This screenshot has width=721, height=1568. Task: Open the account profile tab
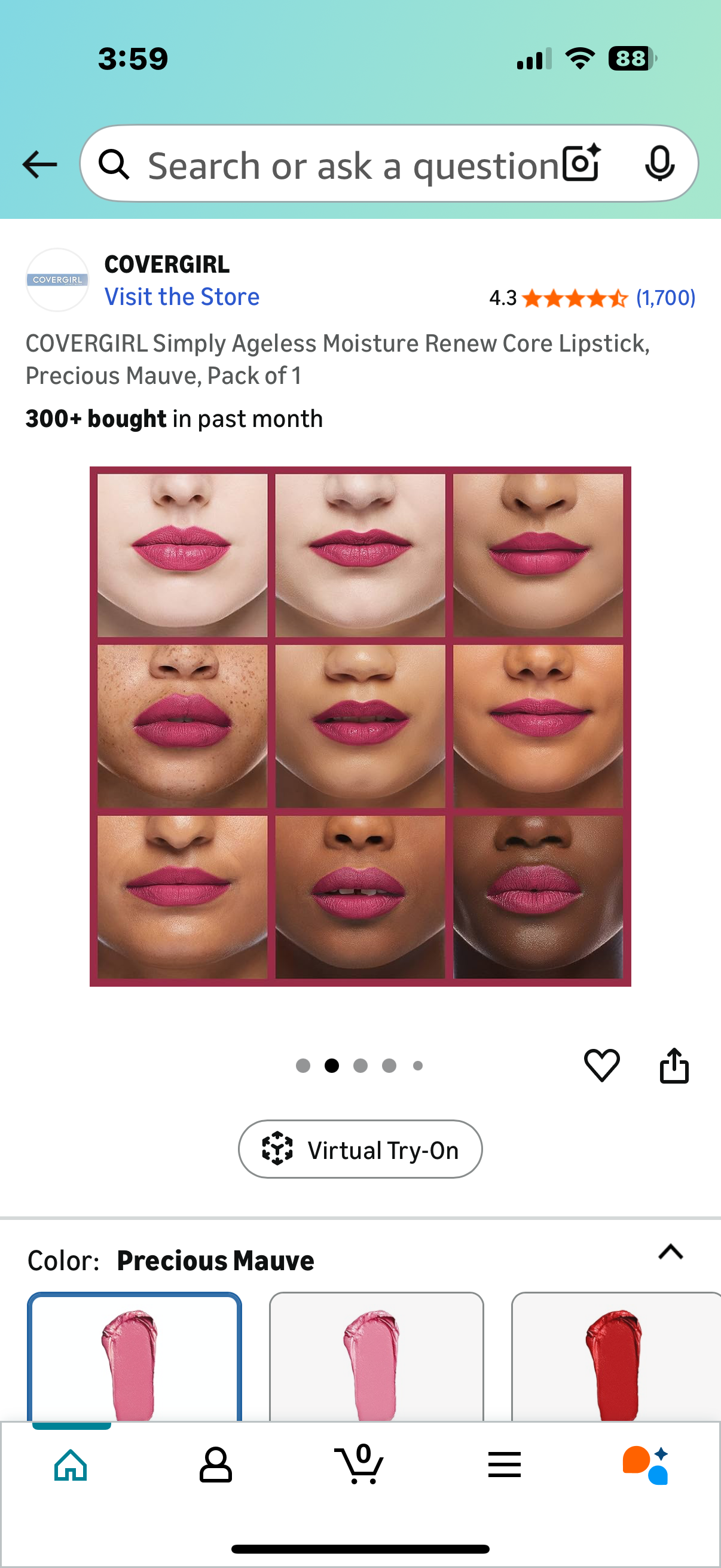(215, 1465)
